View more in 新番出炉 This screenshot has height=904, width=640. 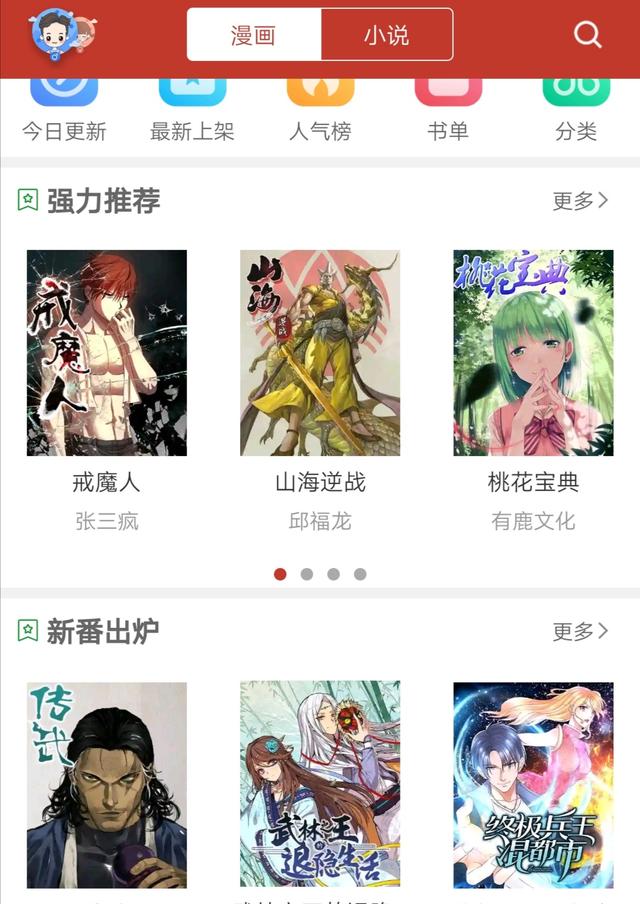[x=580, y=631]
